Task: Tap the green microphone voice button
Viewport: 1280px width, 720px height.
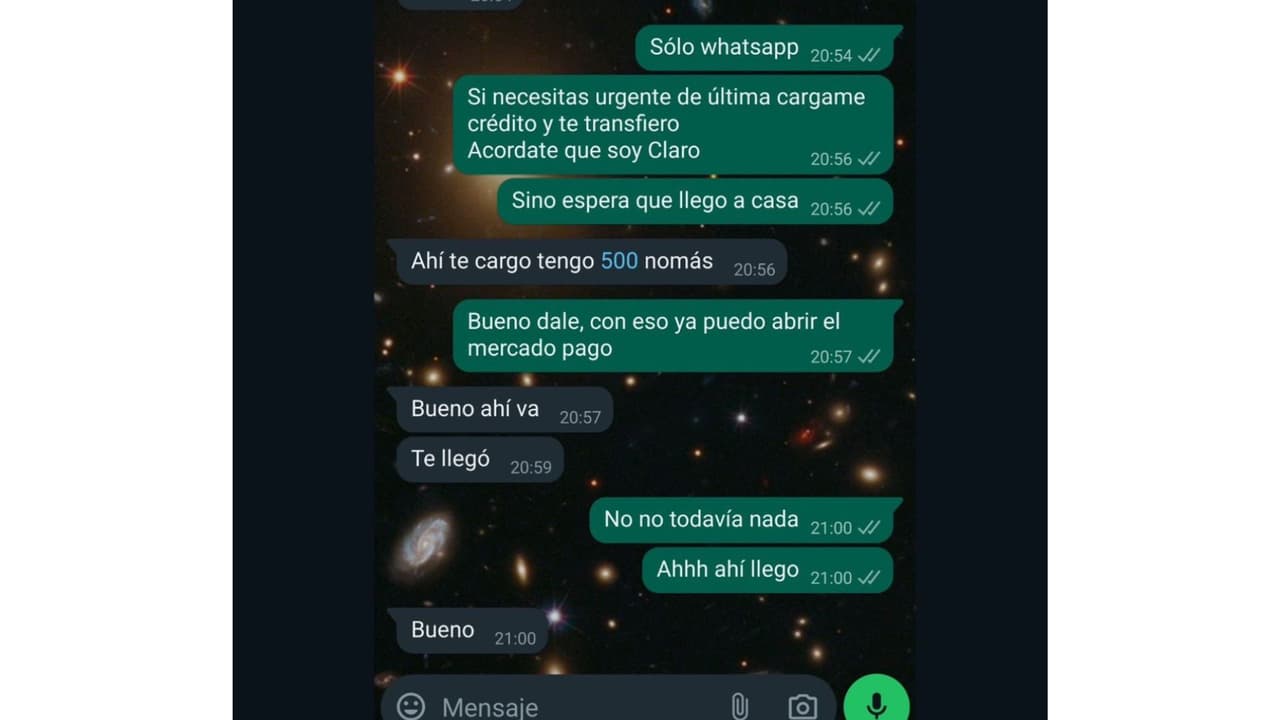Action: [876, 703]
